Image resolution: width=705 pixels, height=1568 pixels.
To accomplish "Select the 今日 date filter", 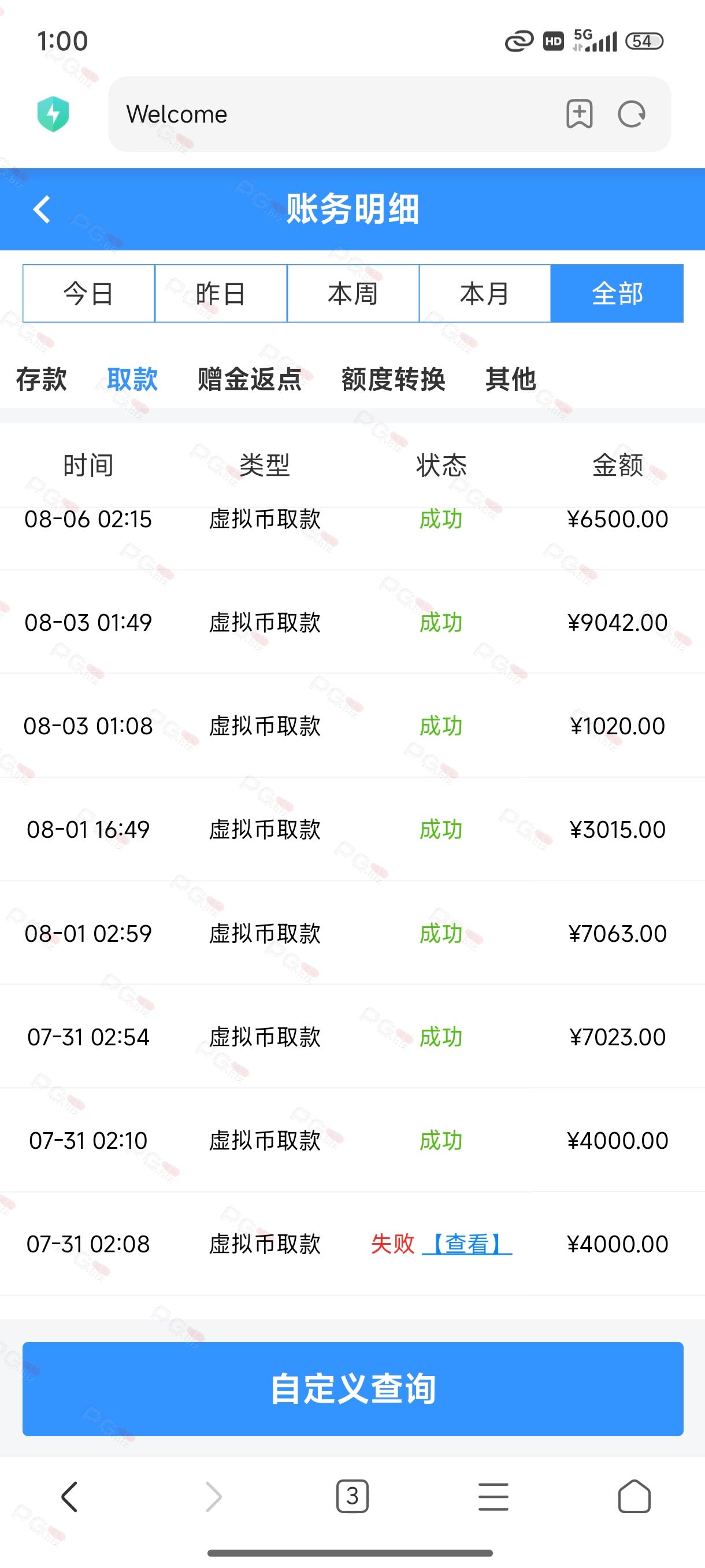I will click(x=89, y=293).
